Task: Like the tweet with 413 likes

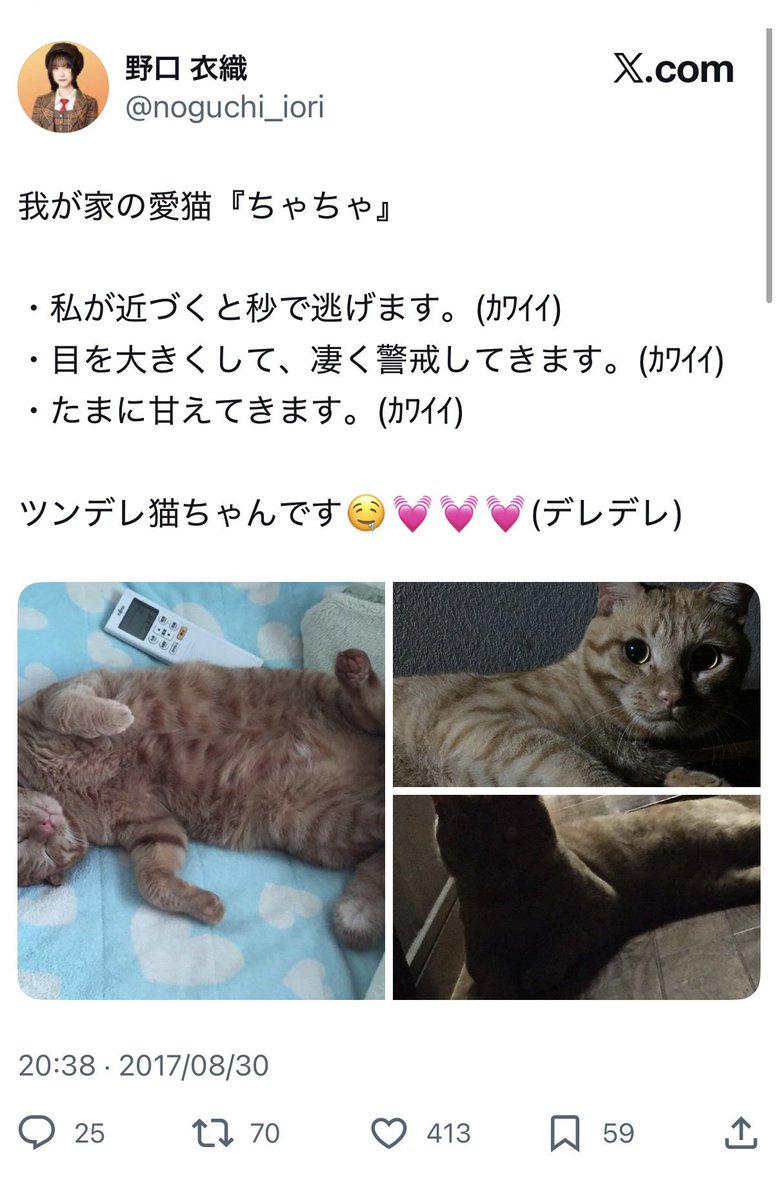Action: pyautogui.click(x=389, y=1132)
